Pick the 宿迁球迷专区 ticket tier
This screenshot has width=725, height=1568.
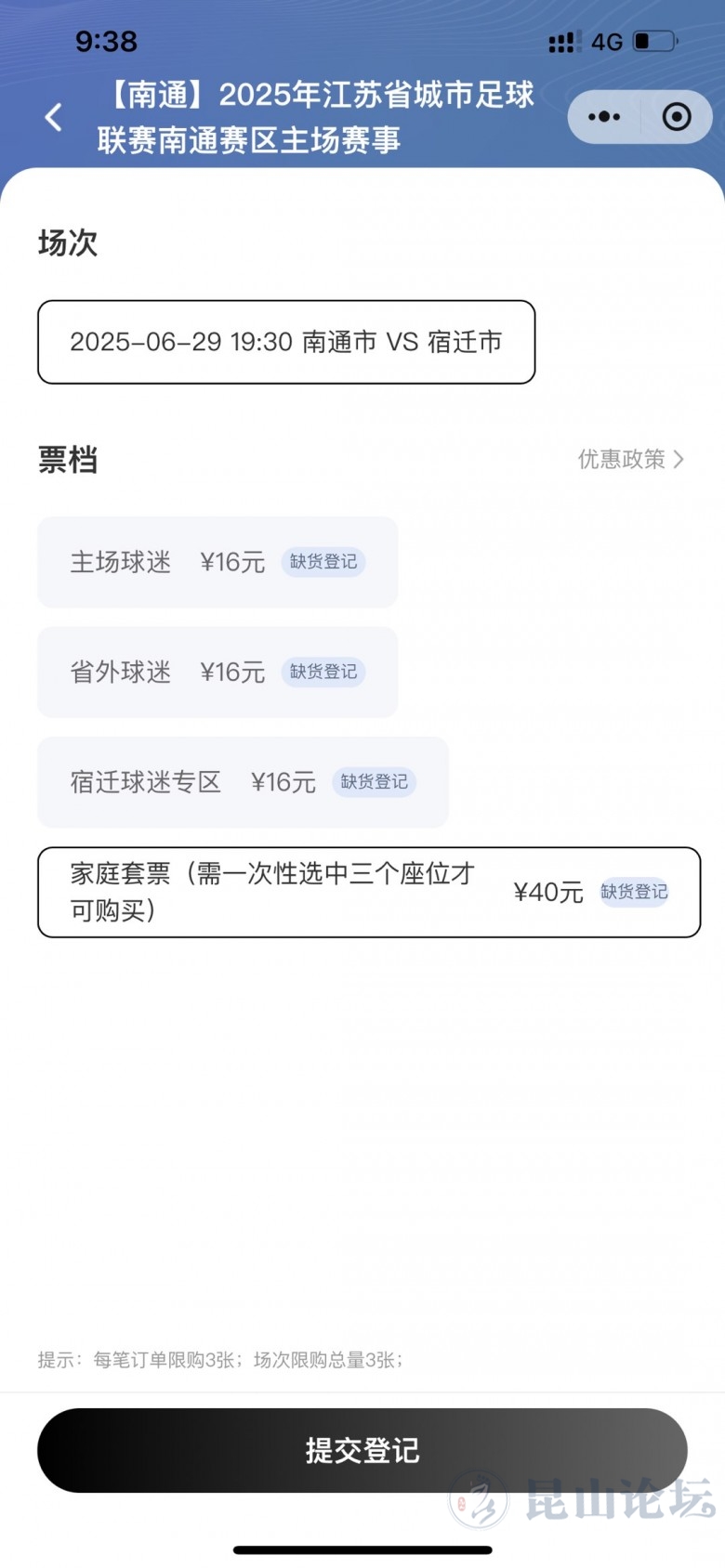243,782
